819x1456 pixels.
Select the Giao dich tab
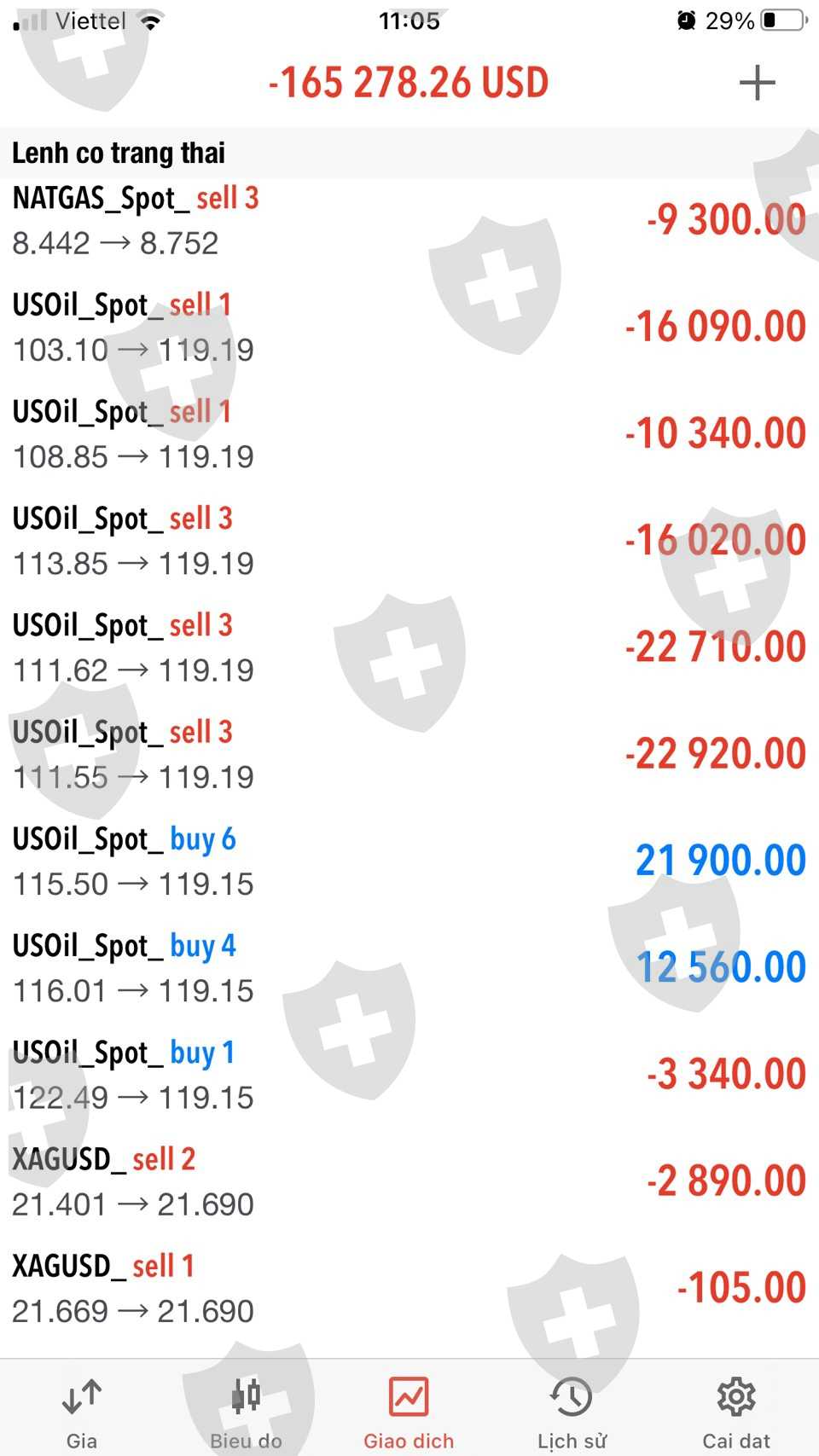tap(409, 1412)
